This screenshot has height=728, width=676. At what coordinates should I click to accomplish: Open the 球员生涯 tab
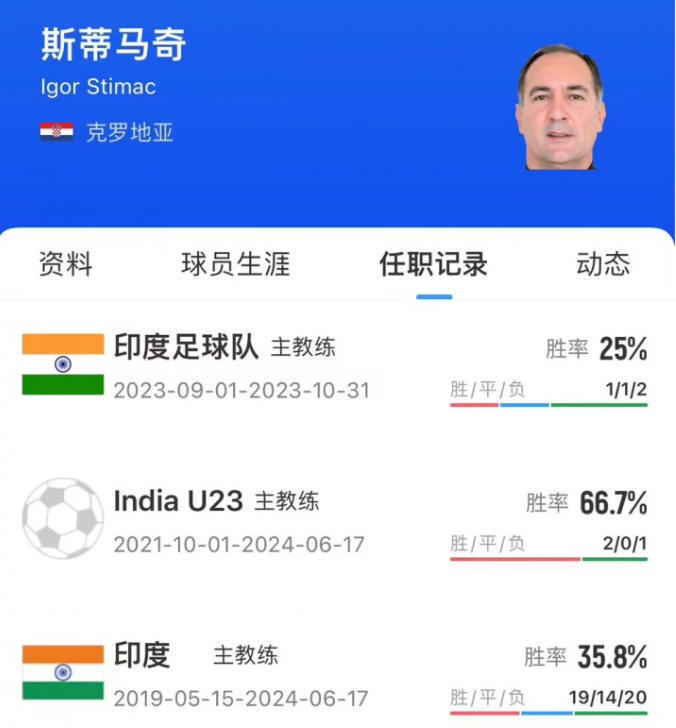coord(235,264)
